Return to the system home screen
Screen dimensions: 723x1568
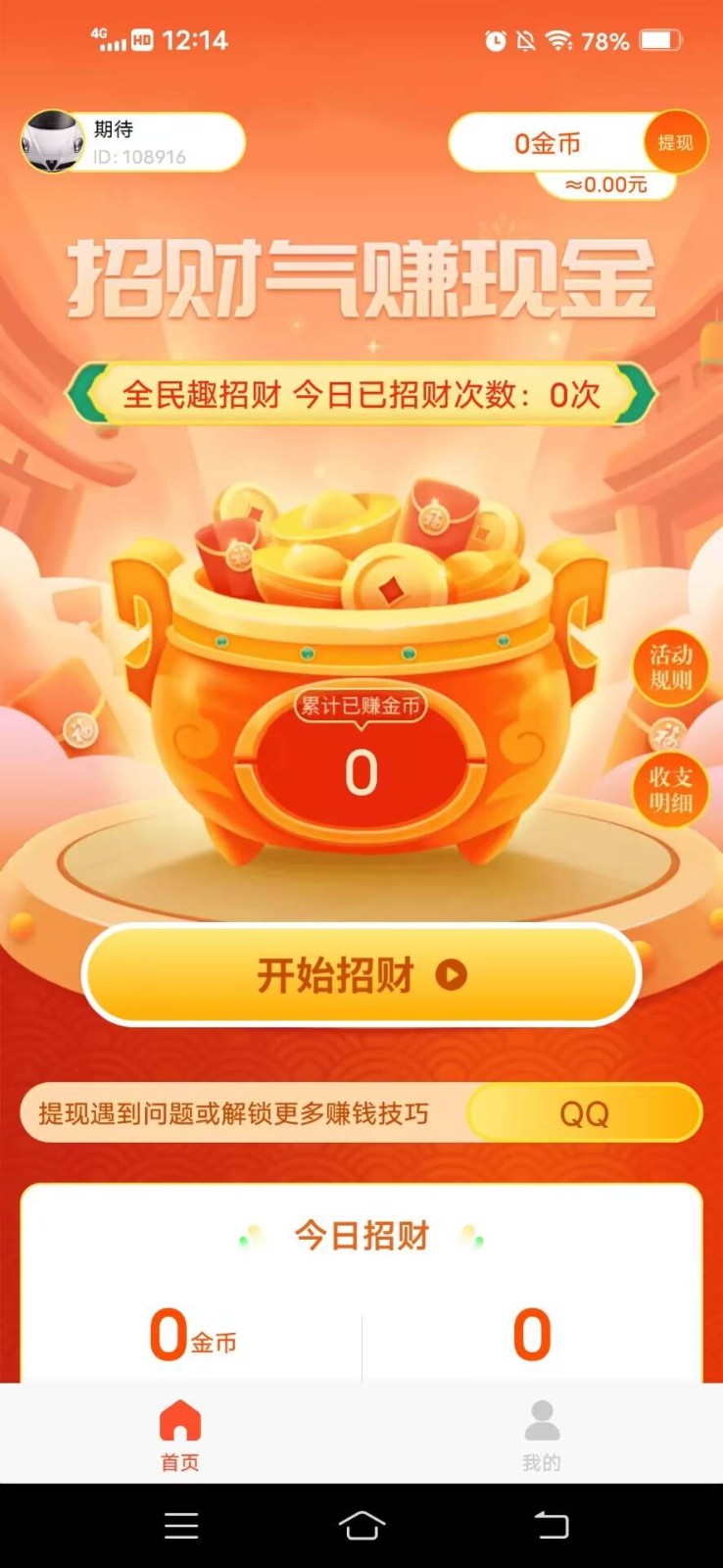(361, 1525)
